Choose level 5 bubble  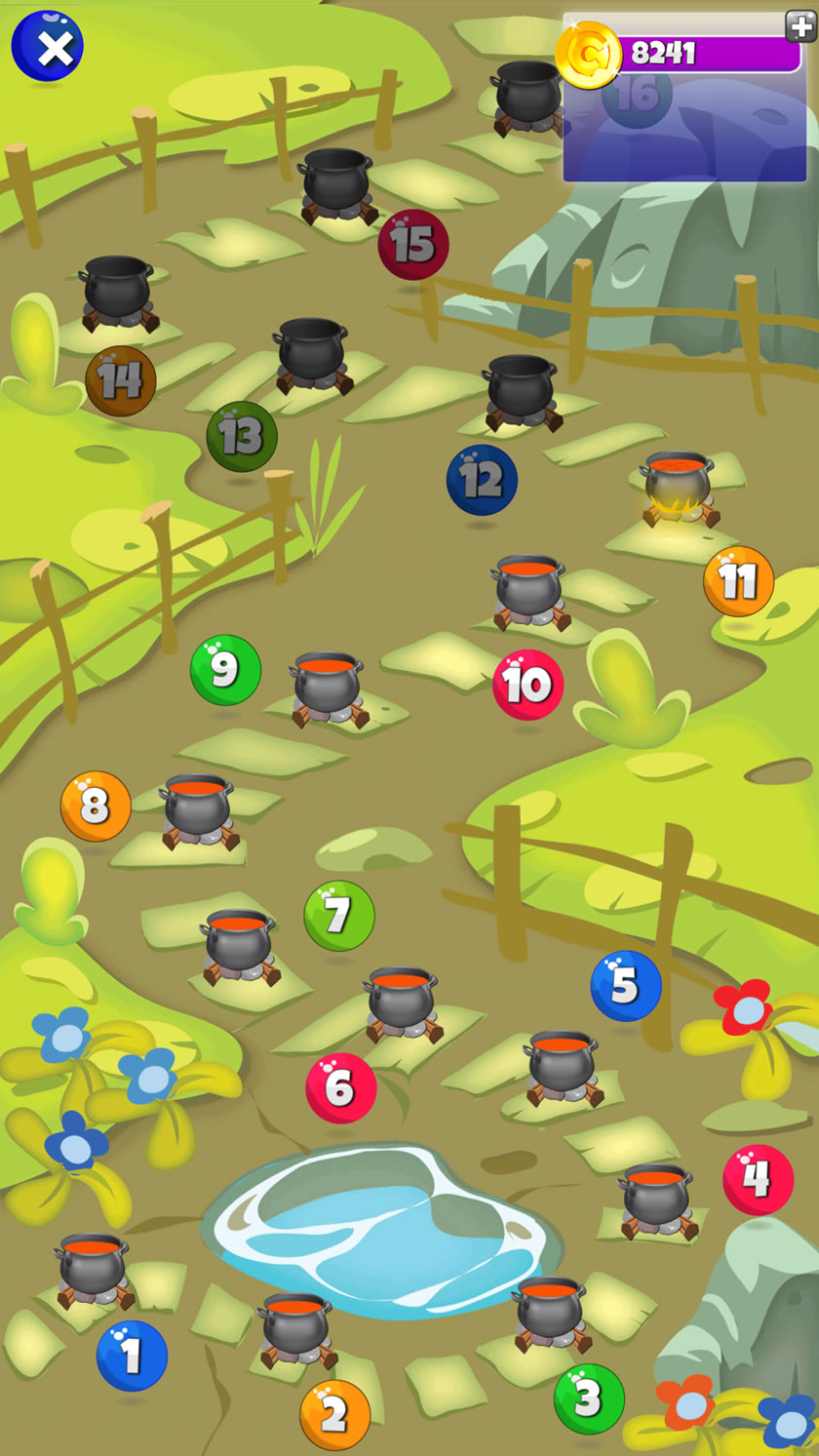coord(626,986)
